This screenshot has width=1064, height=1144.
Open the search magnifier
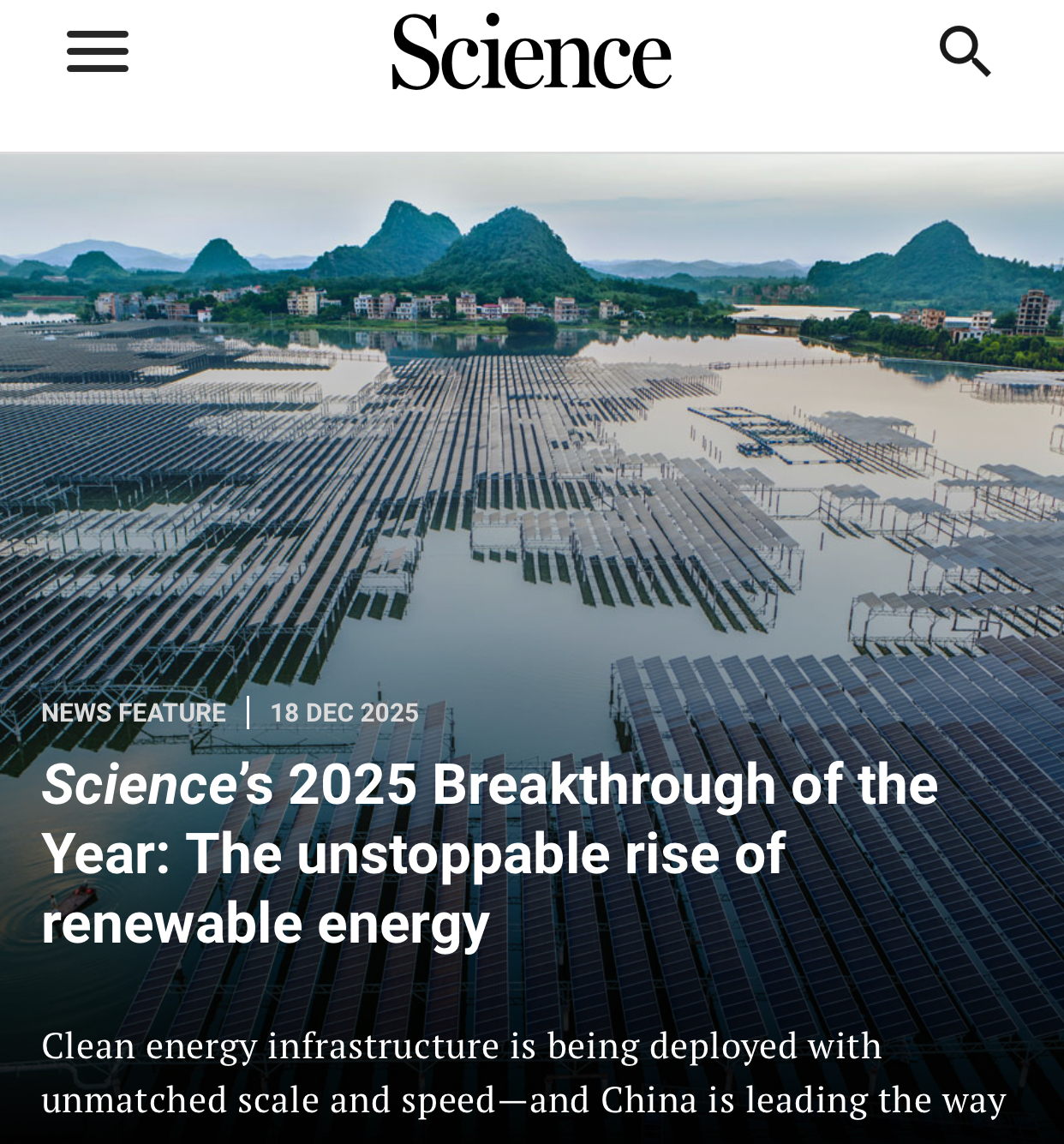pos(965,51)
